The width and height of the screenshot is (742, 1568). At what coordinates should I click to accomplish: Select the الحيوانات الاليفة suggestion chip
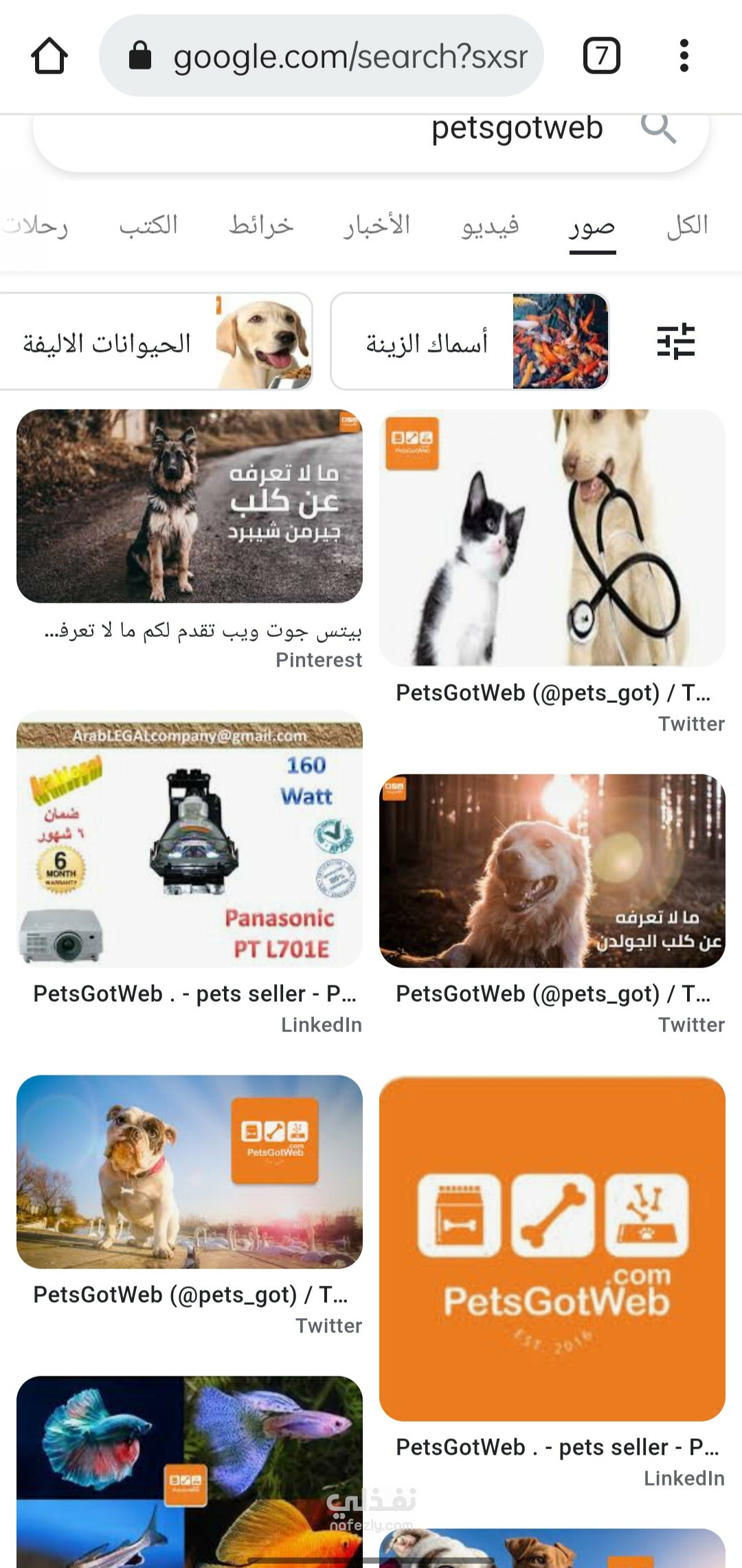(x=155, y=341)
